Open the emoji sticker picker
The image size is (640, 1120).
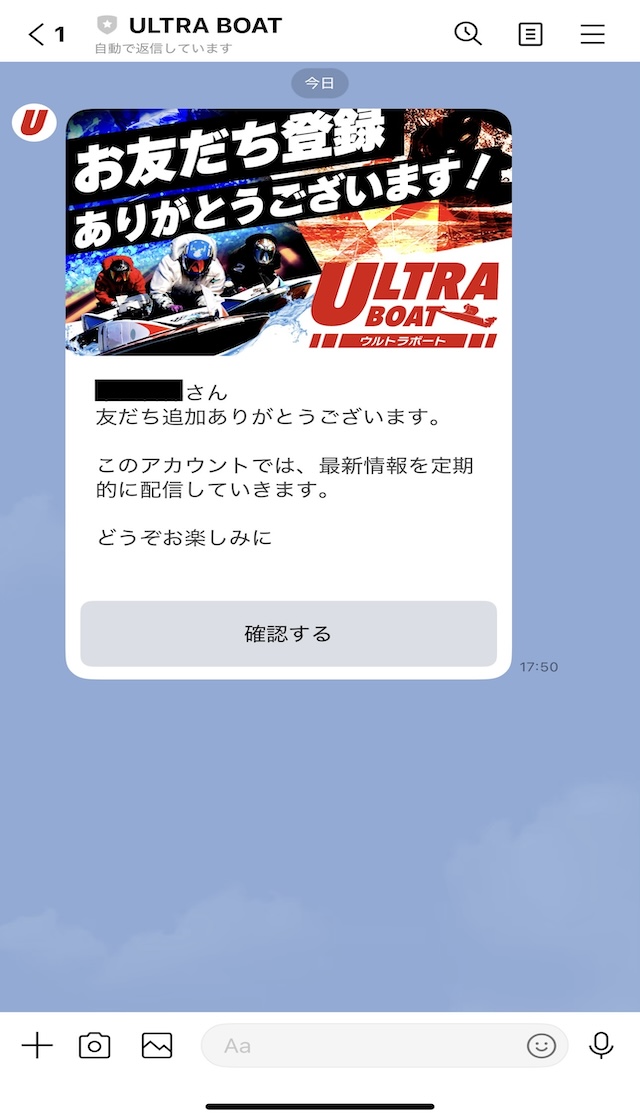pos(541,1046)
